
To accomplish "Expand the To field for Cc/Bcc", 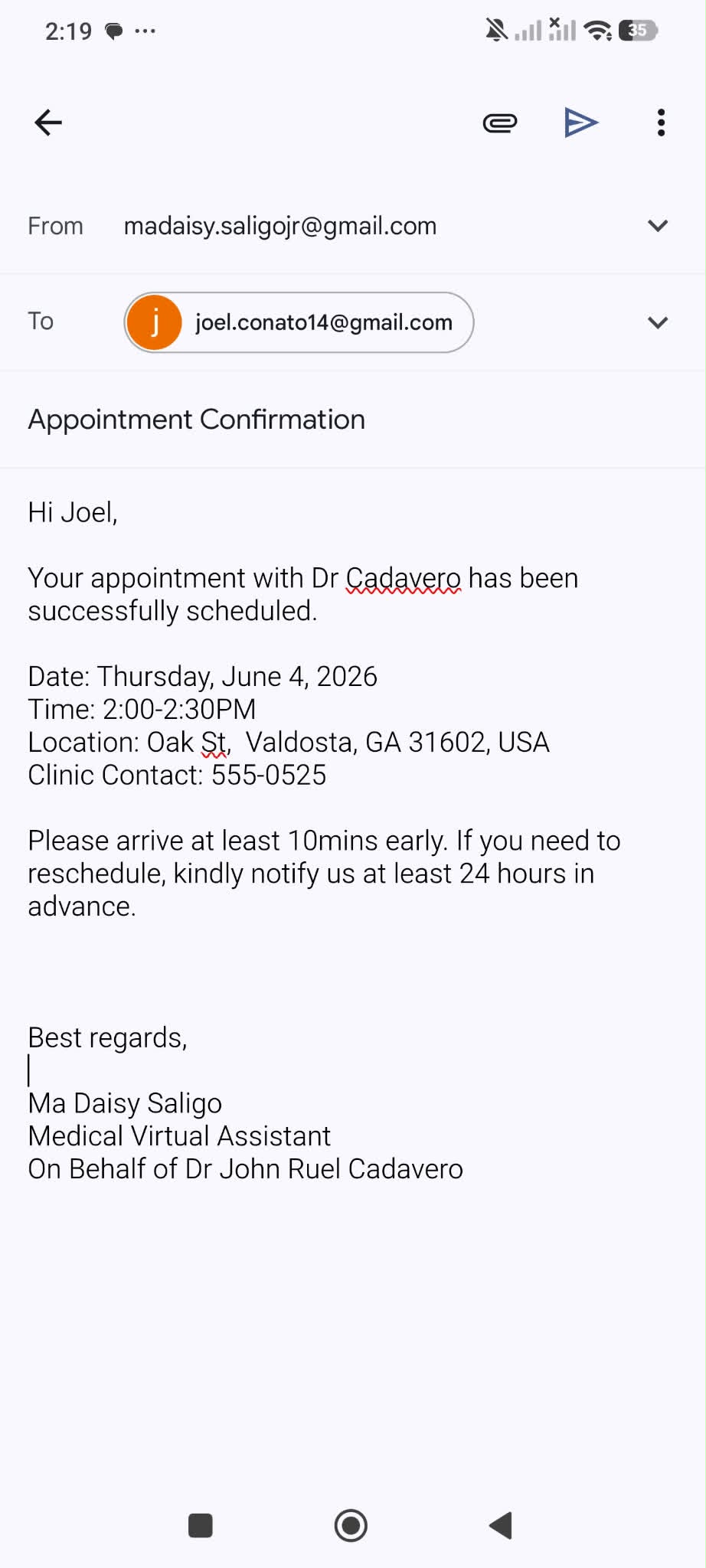I will point(658,322).
